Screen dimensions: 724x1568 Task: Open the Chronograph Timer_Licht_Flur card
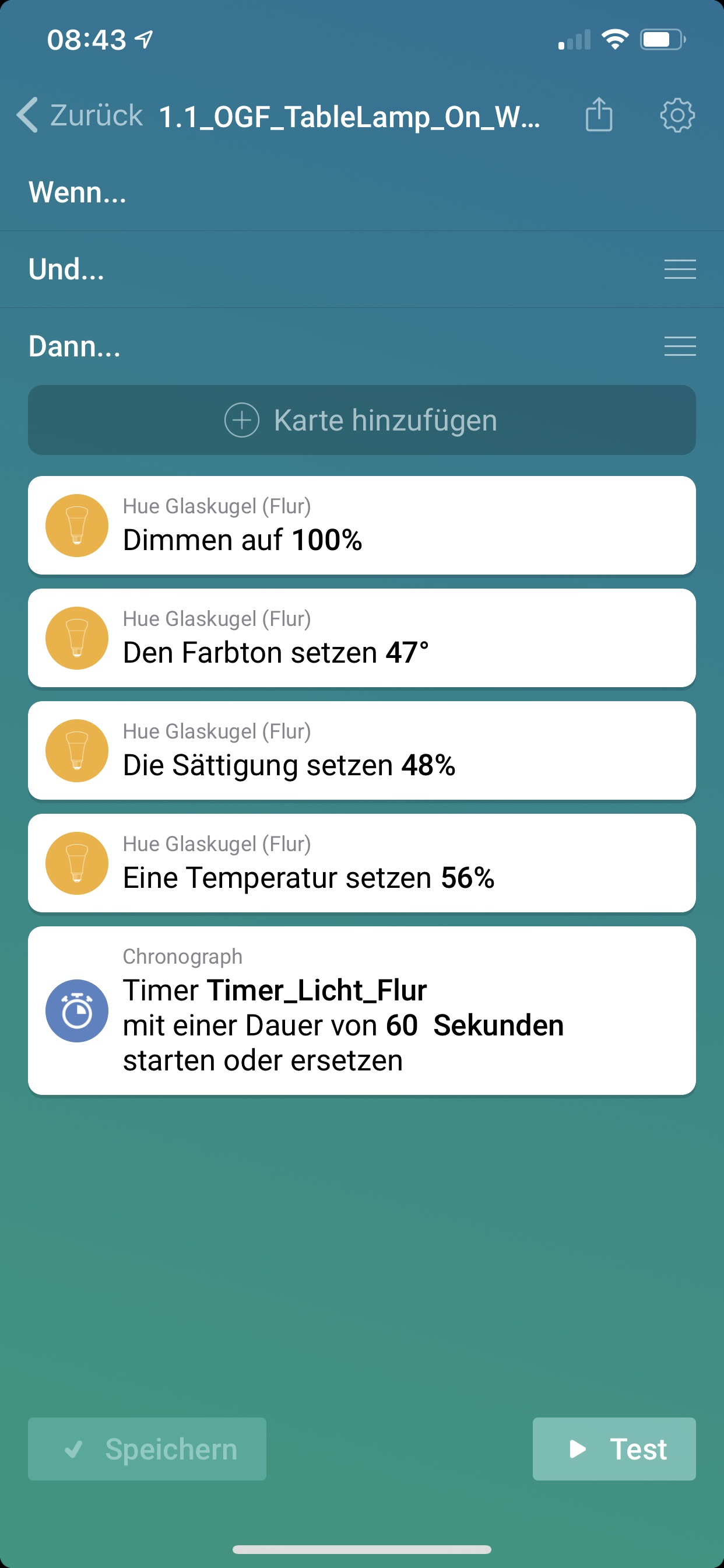click(x=361, y=1010)
